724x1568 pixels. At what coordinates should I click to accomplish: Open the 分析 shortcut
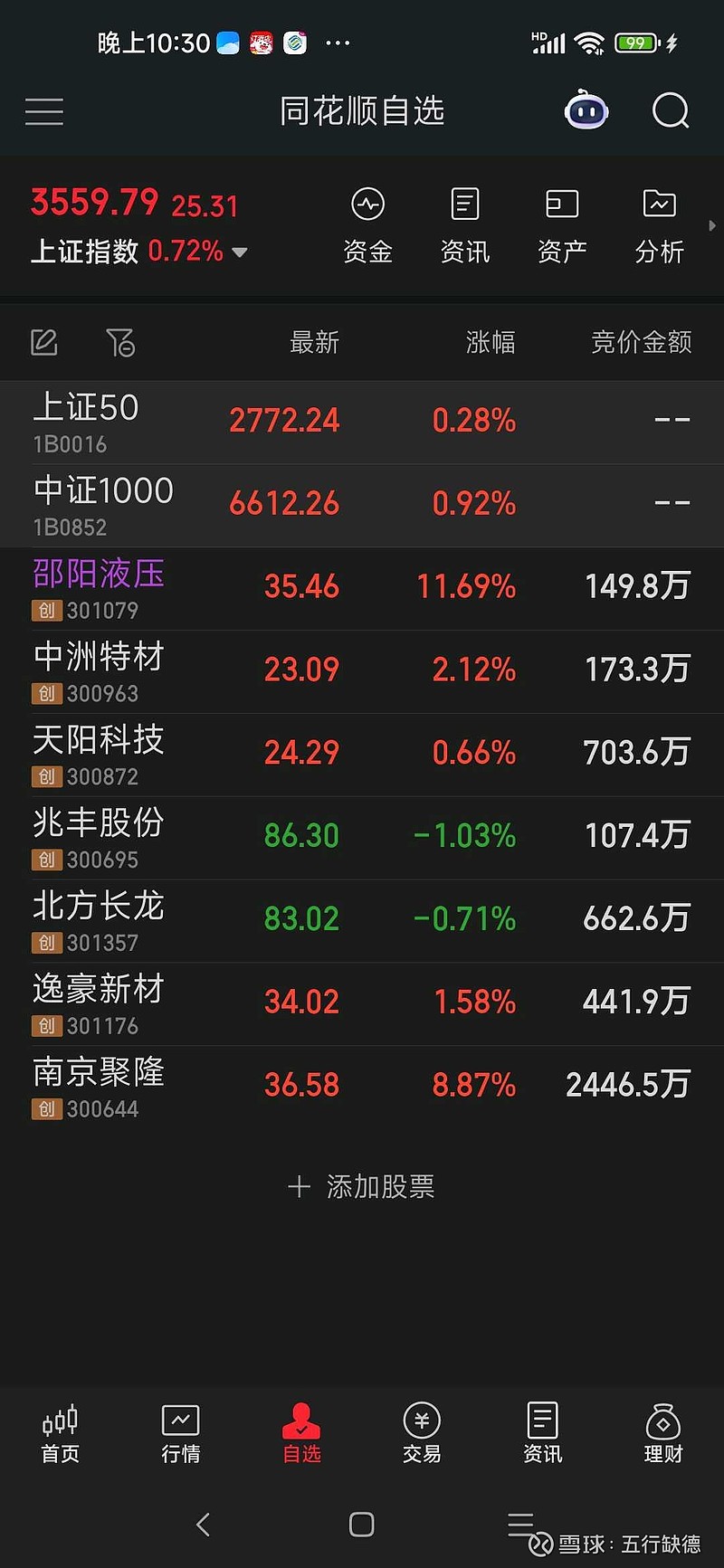point(660,225)
